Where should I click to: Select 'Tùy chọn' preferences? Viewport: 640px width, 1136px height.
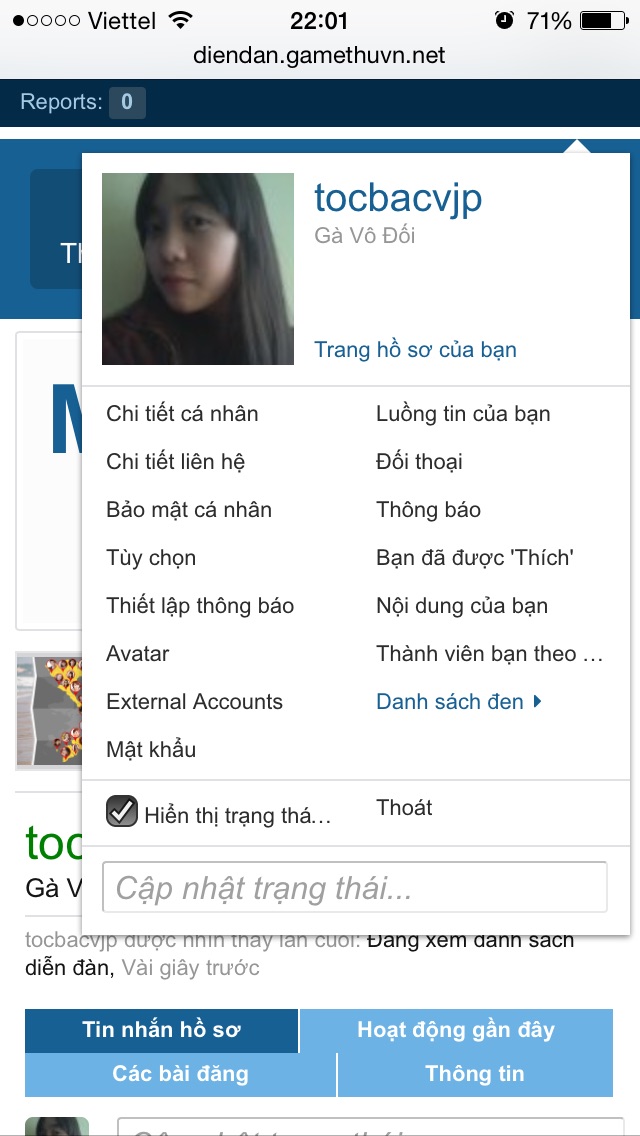[x=151, y=558]
